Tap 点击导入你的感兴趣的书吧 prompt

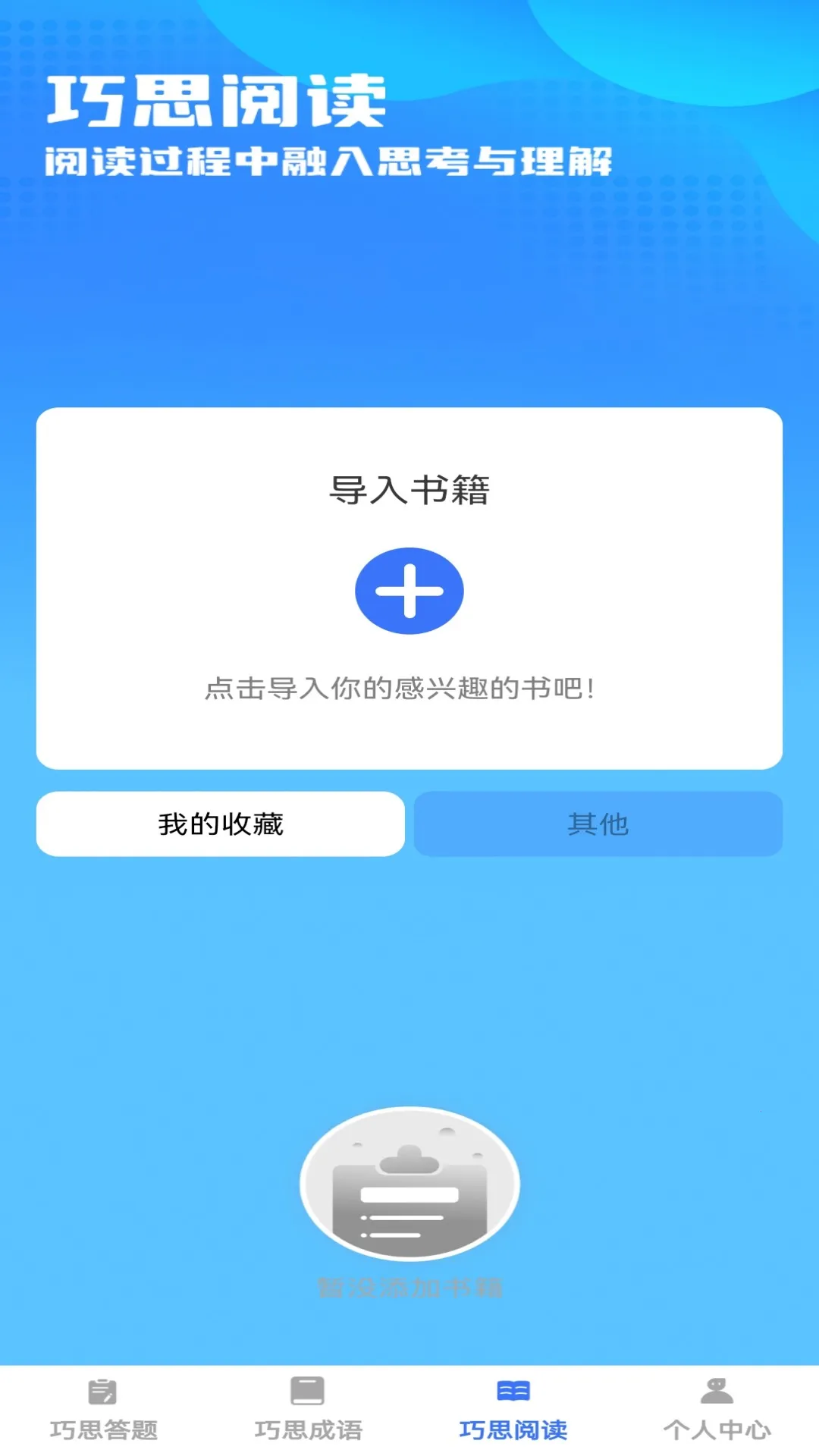[400, 686]
